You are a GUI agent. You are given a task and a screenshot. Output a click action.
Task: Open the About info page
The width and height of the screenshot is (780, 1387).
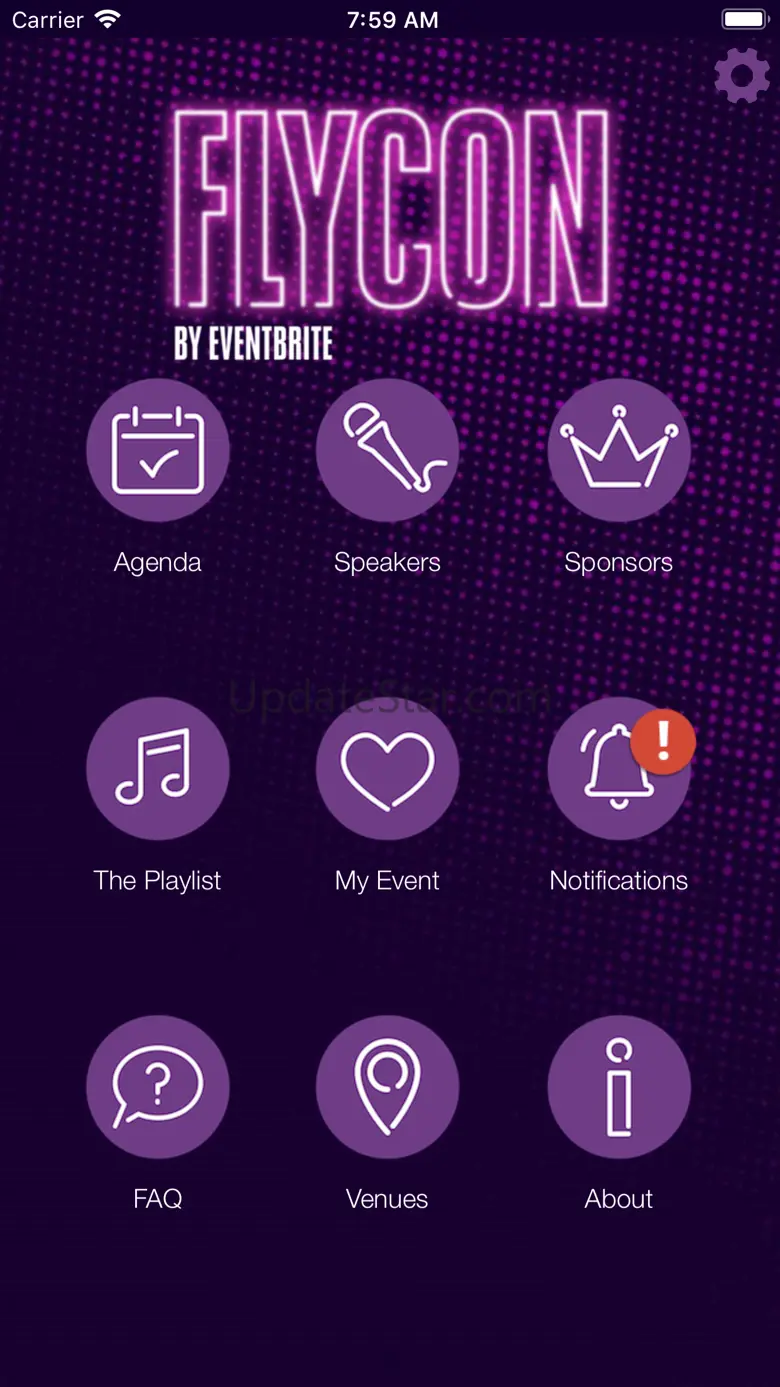click(x=619, y=1087)
